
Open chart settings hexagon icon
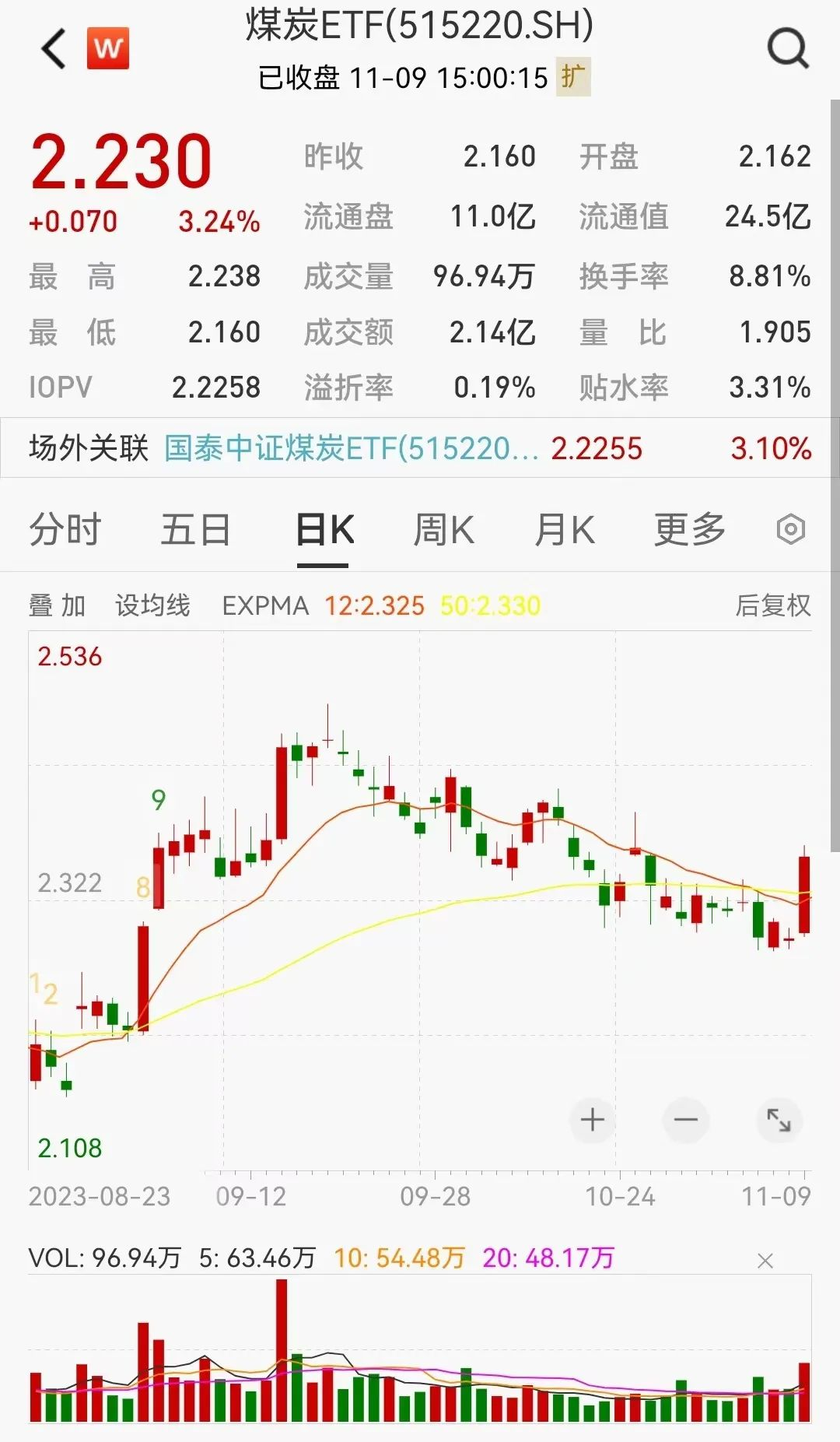coord(790,530)
